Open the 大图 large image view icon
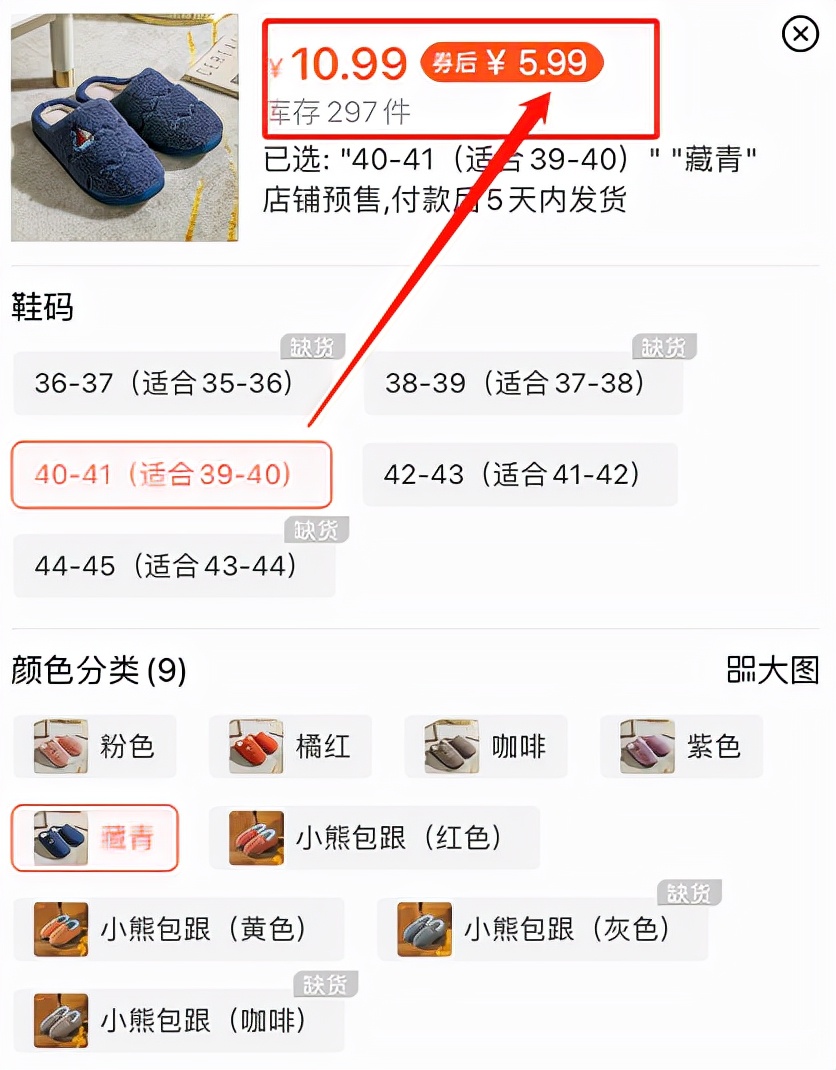This screenshot has width=836, height=1070. tap(771, 670)
